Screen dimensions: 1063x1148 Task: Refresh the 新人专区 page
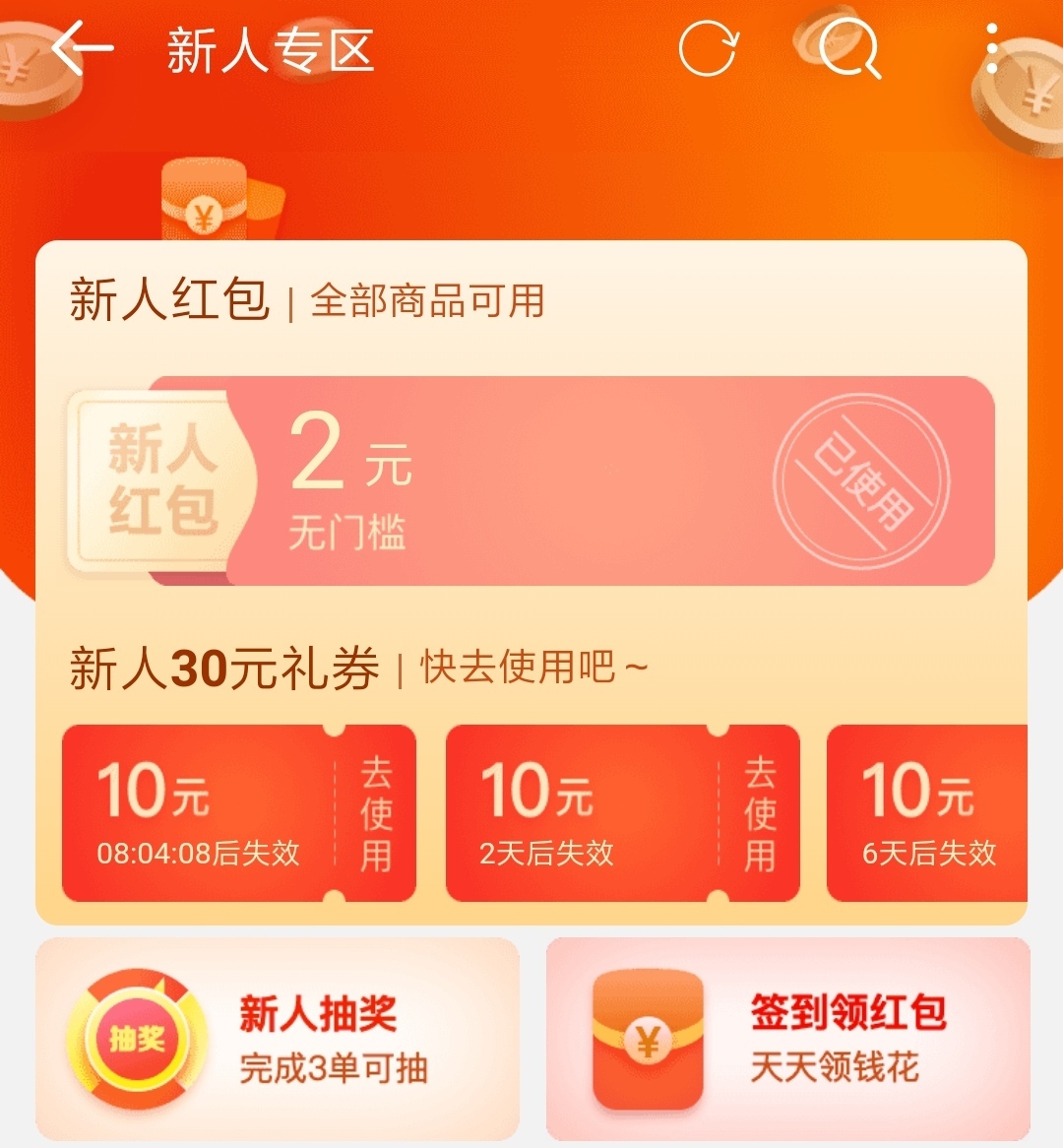click(708, 49)
